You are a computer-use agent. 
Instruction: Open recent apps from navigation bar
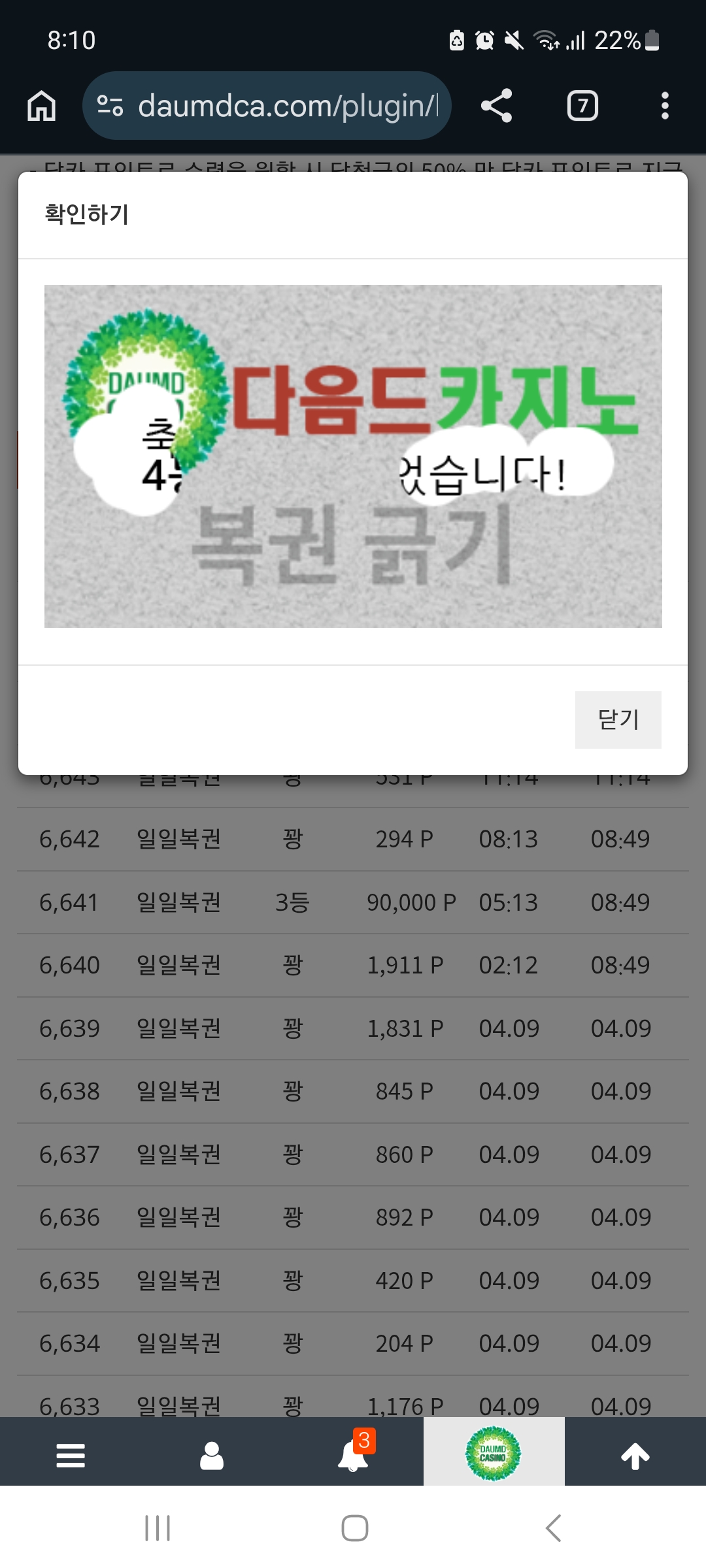[158, 1528]
